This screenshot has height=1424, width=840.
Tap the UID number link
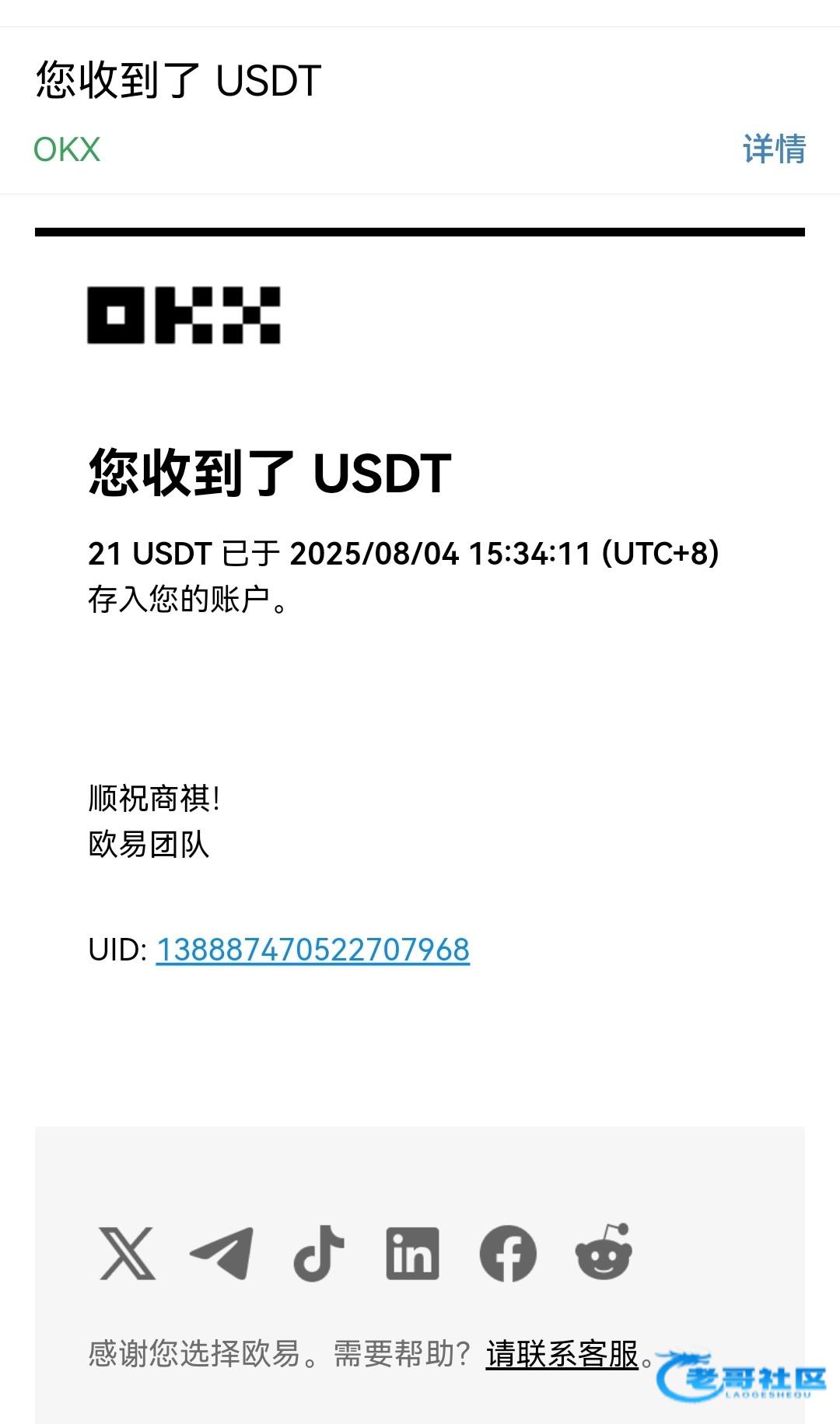(x=313, y=950)
